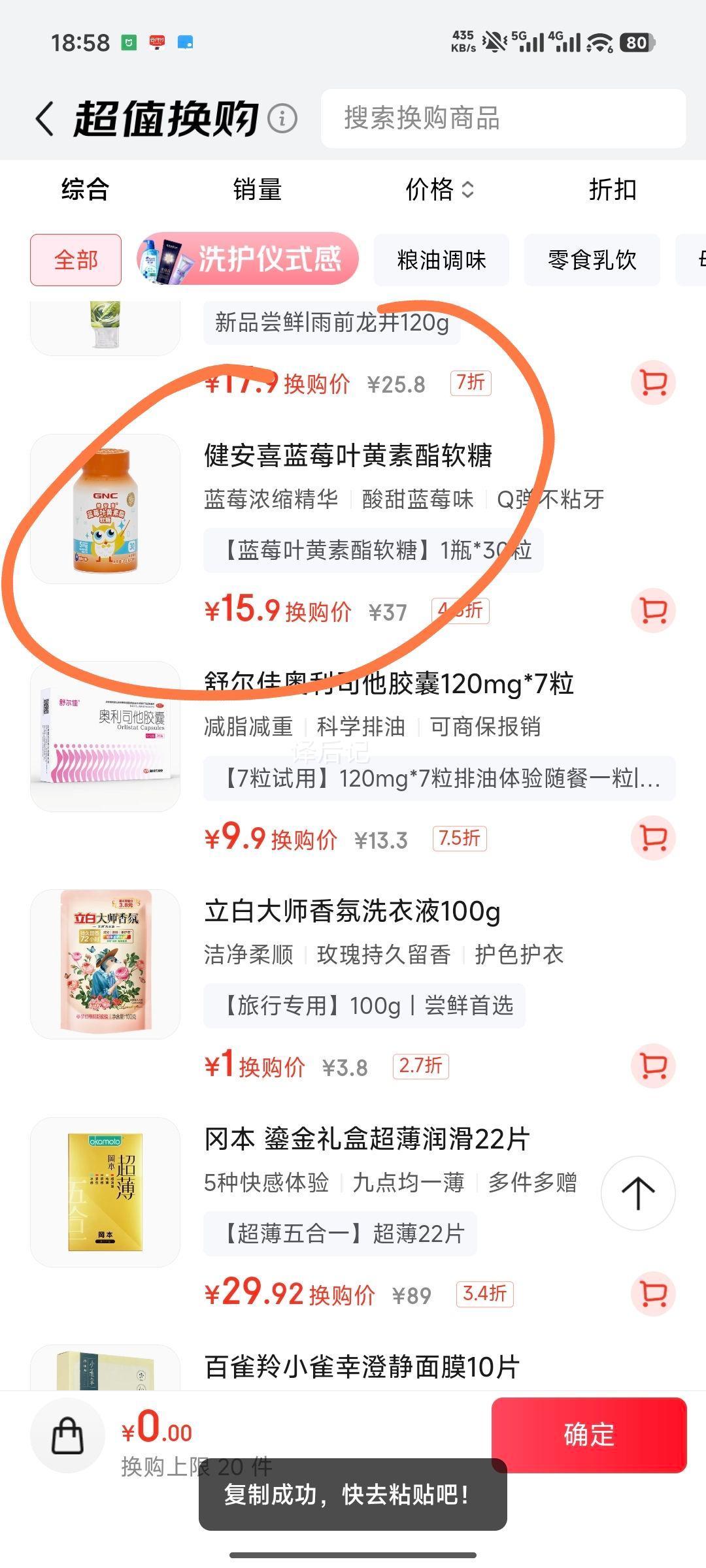
Task: Click the back arrow to exit 超值换购
Action: [x=43, y=120]
